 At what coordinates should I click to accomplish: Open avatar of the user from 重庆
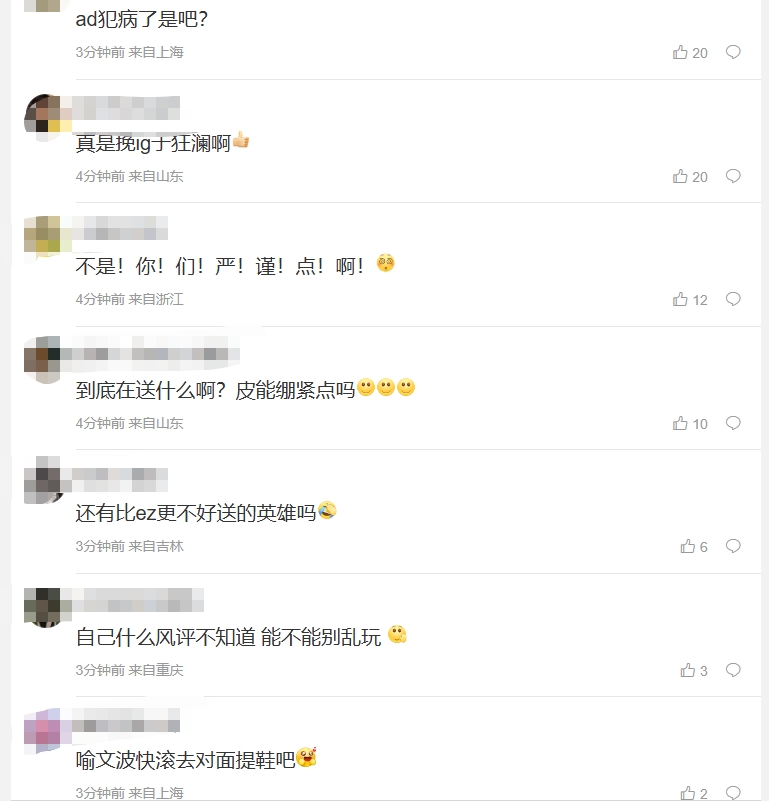point(44,607)
